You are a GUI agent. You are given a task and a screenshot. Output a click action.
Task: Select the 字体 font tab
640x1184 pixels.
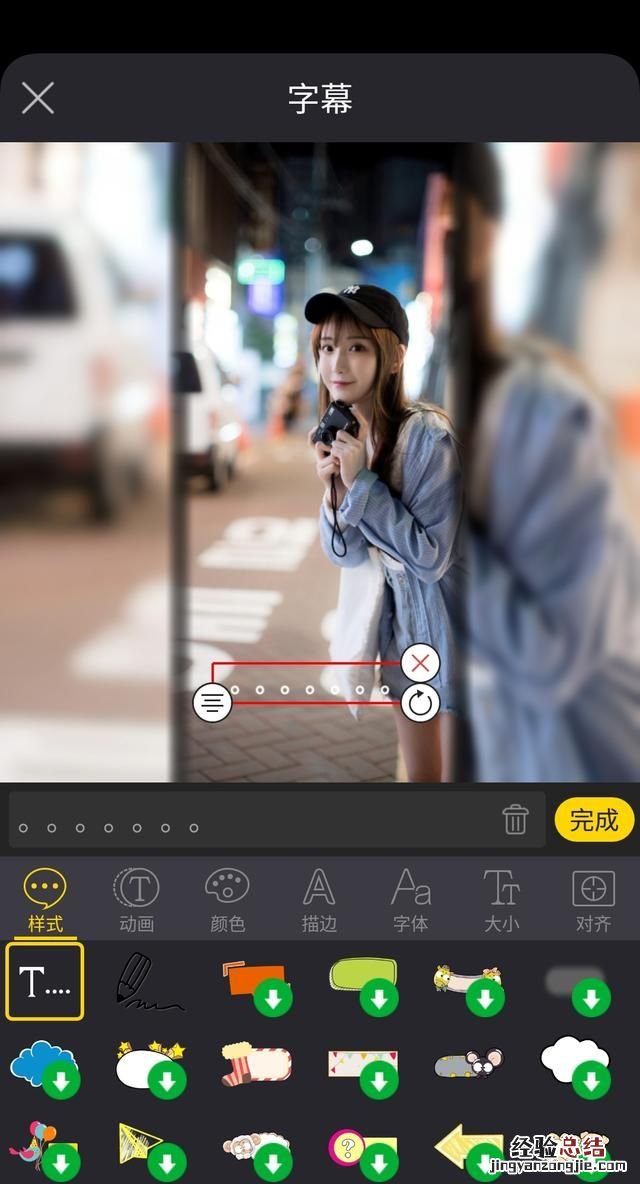[410, 900]
